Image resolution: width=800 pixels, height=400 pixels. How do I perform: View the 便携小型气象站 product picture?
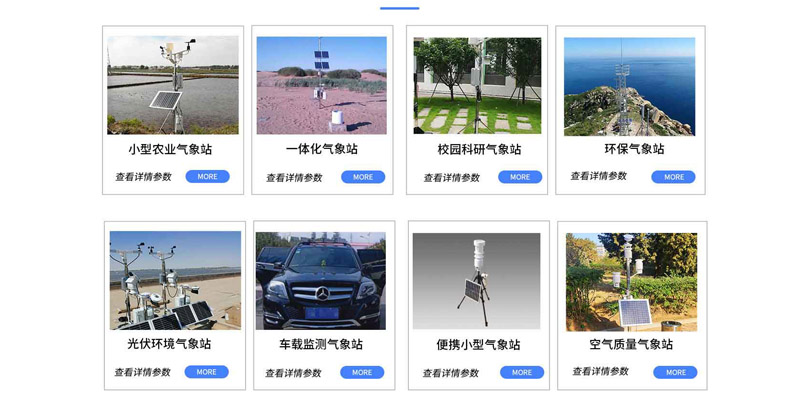tap(476, 282)
